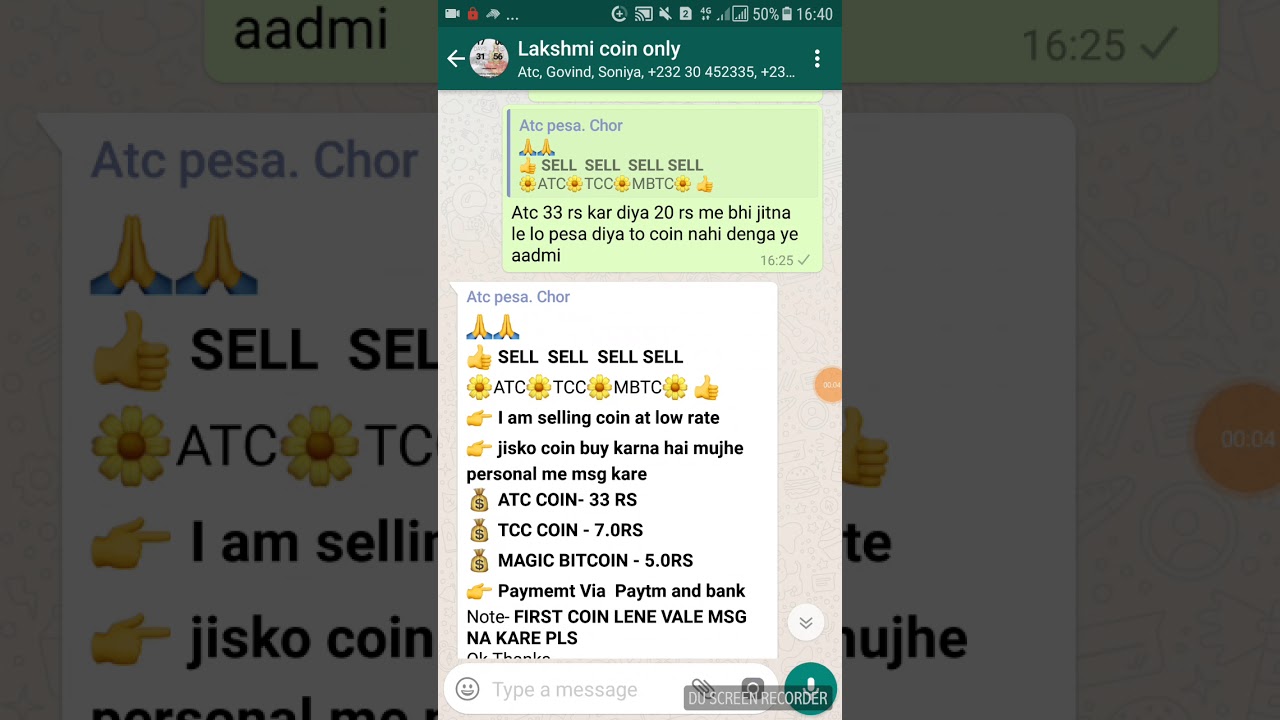Tap the quoted Atc pesa. Chor reply
Image resolution: width=1280 pixels, height=720 pixels.
[664, 154]
